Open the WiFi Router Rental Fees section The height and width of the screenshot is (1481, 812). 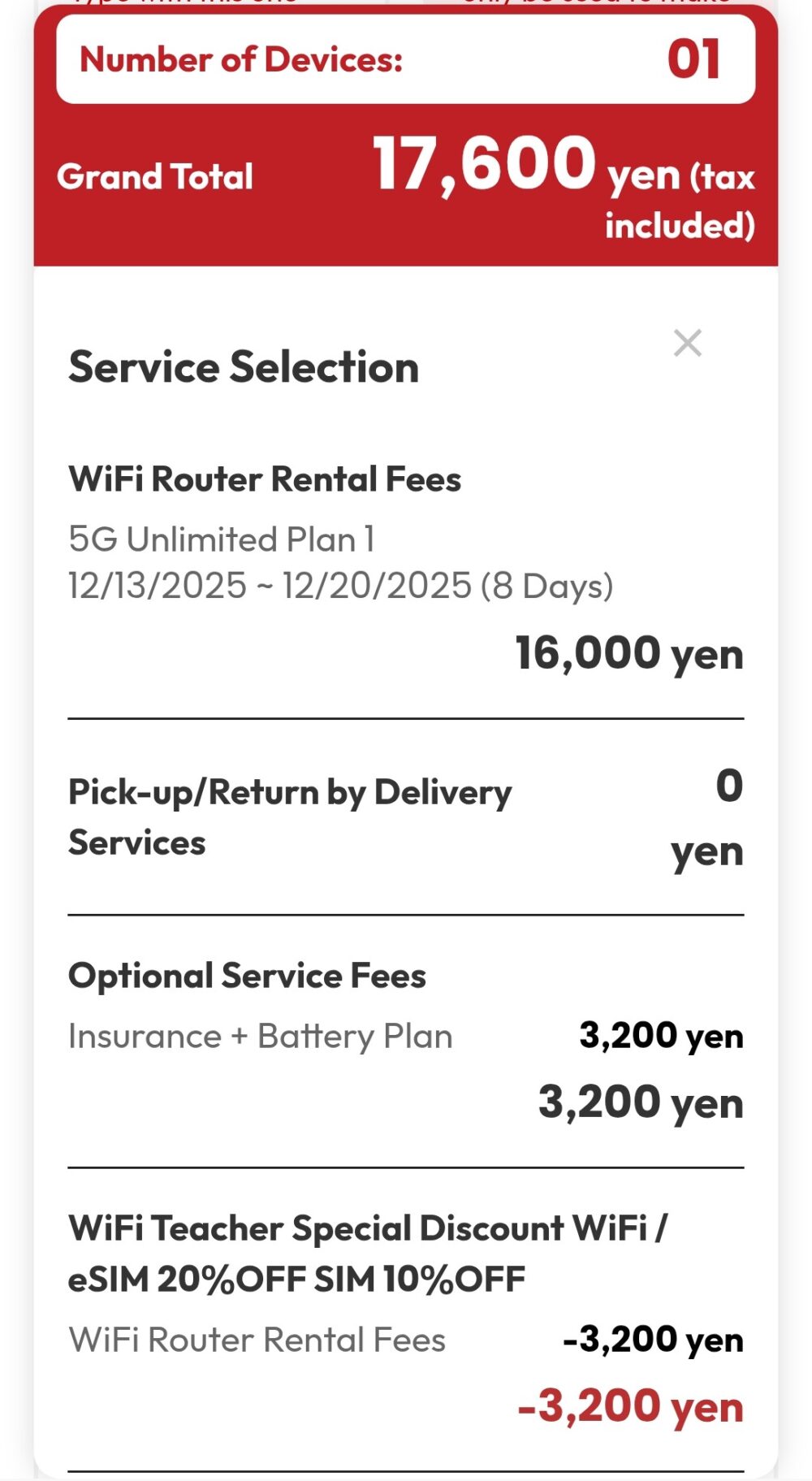point(264,479)
